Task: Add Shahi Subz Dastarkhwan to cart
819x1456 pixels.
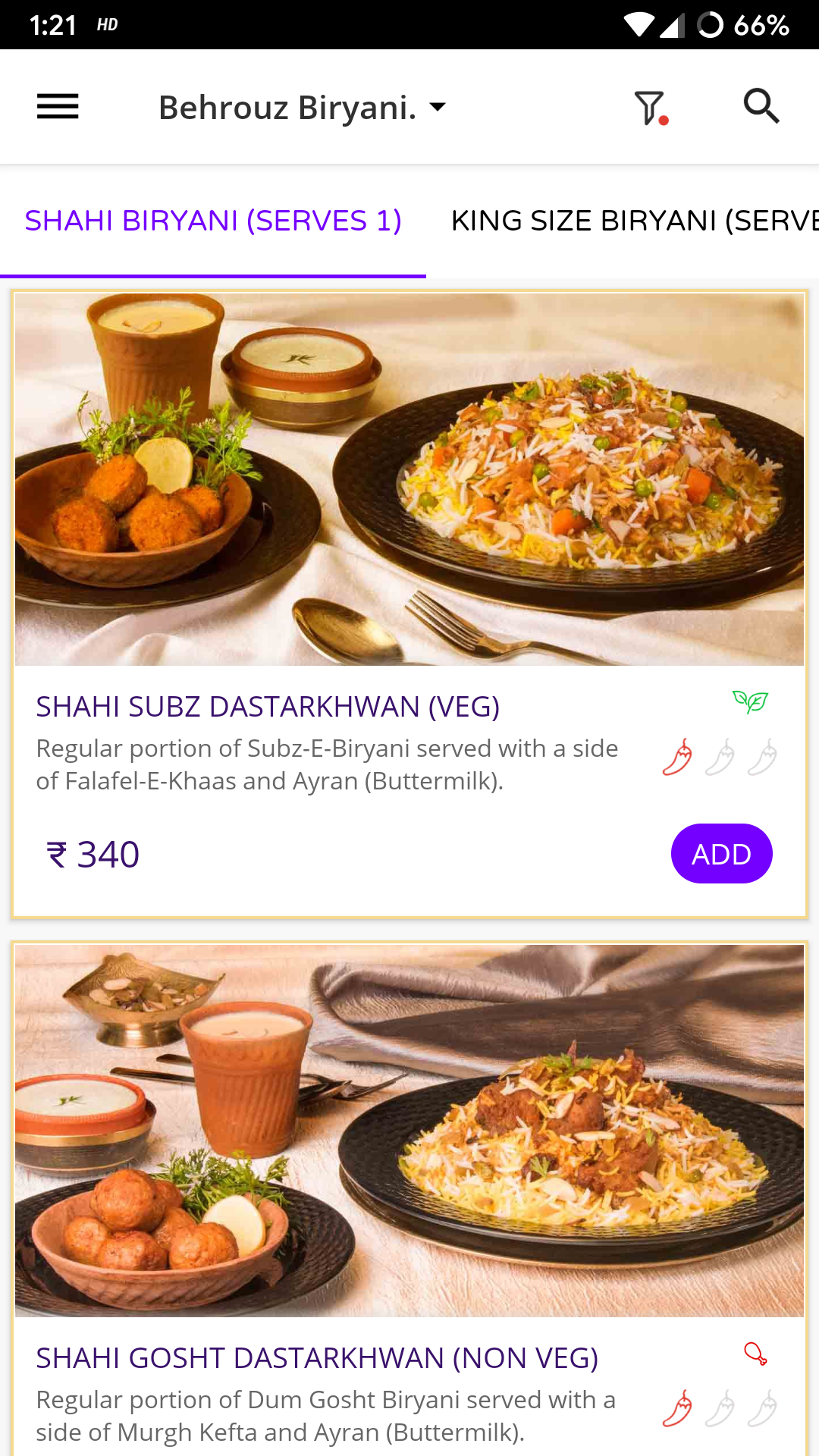Action: click(x=721, y=854)
